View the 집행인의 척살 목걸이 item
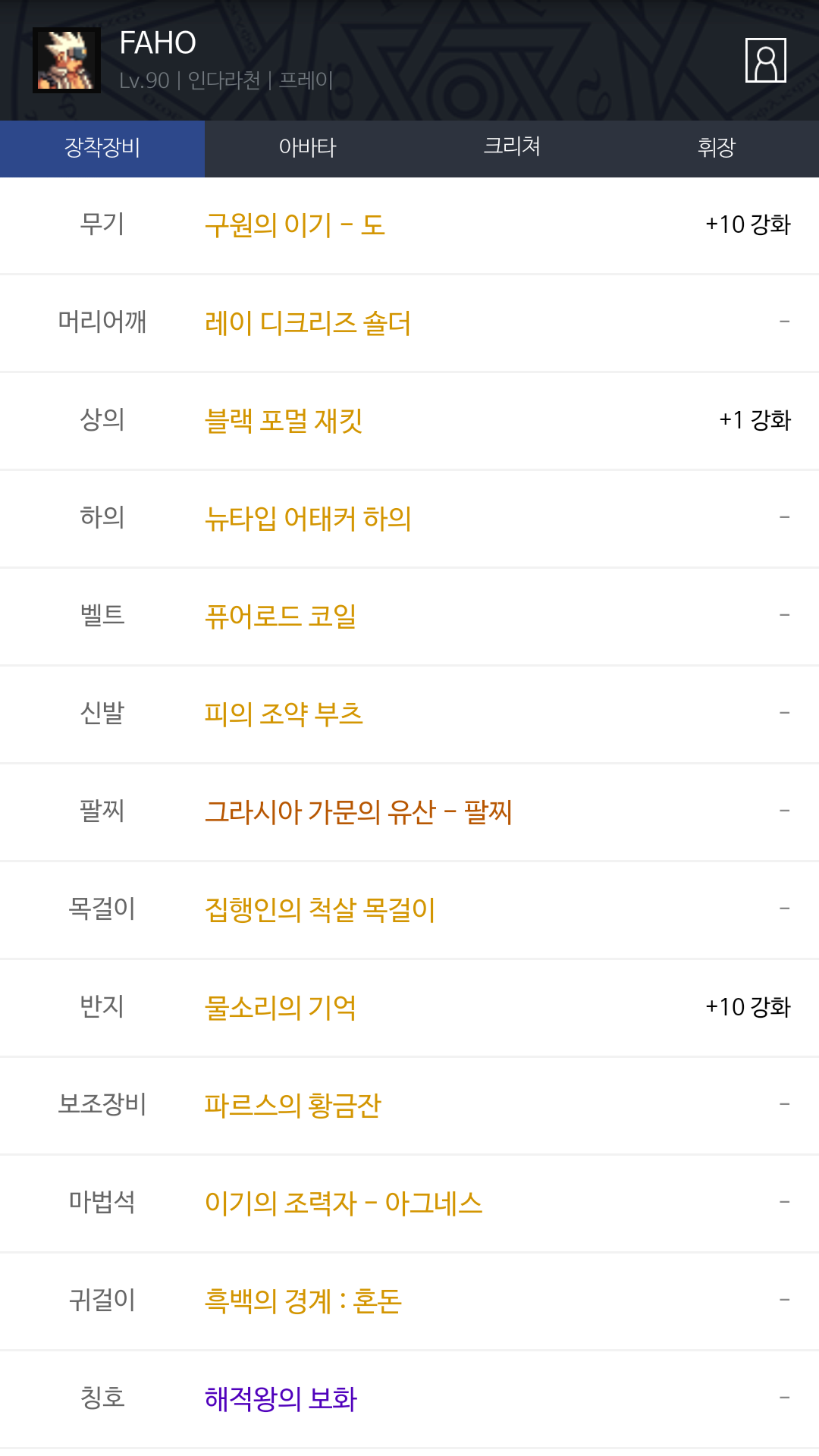This screenshot has width=819, height=1456. (x=320, y=910)
